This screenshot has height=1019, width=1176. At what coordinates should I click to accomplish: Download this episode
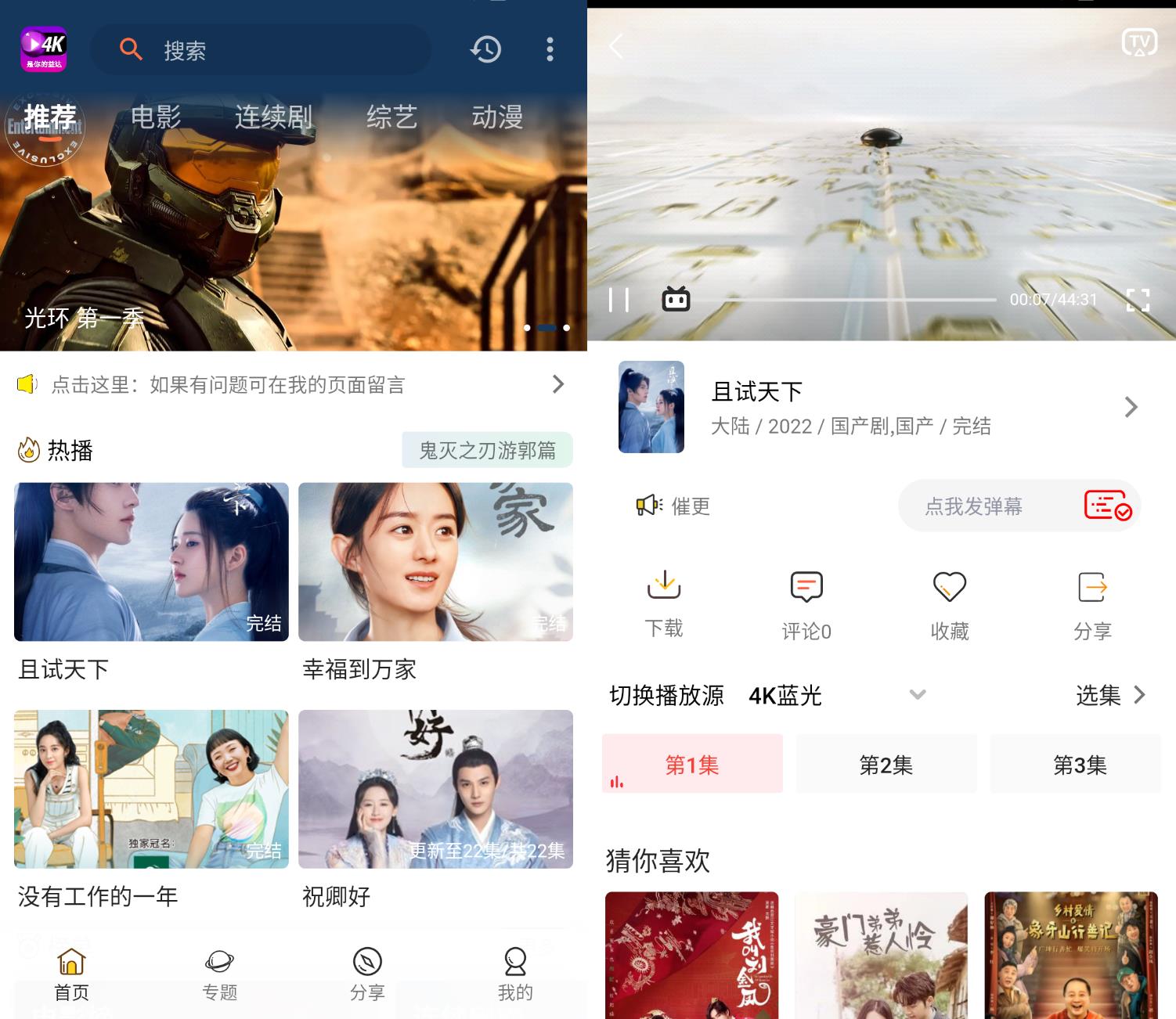[x=663, y=603]
